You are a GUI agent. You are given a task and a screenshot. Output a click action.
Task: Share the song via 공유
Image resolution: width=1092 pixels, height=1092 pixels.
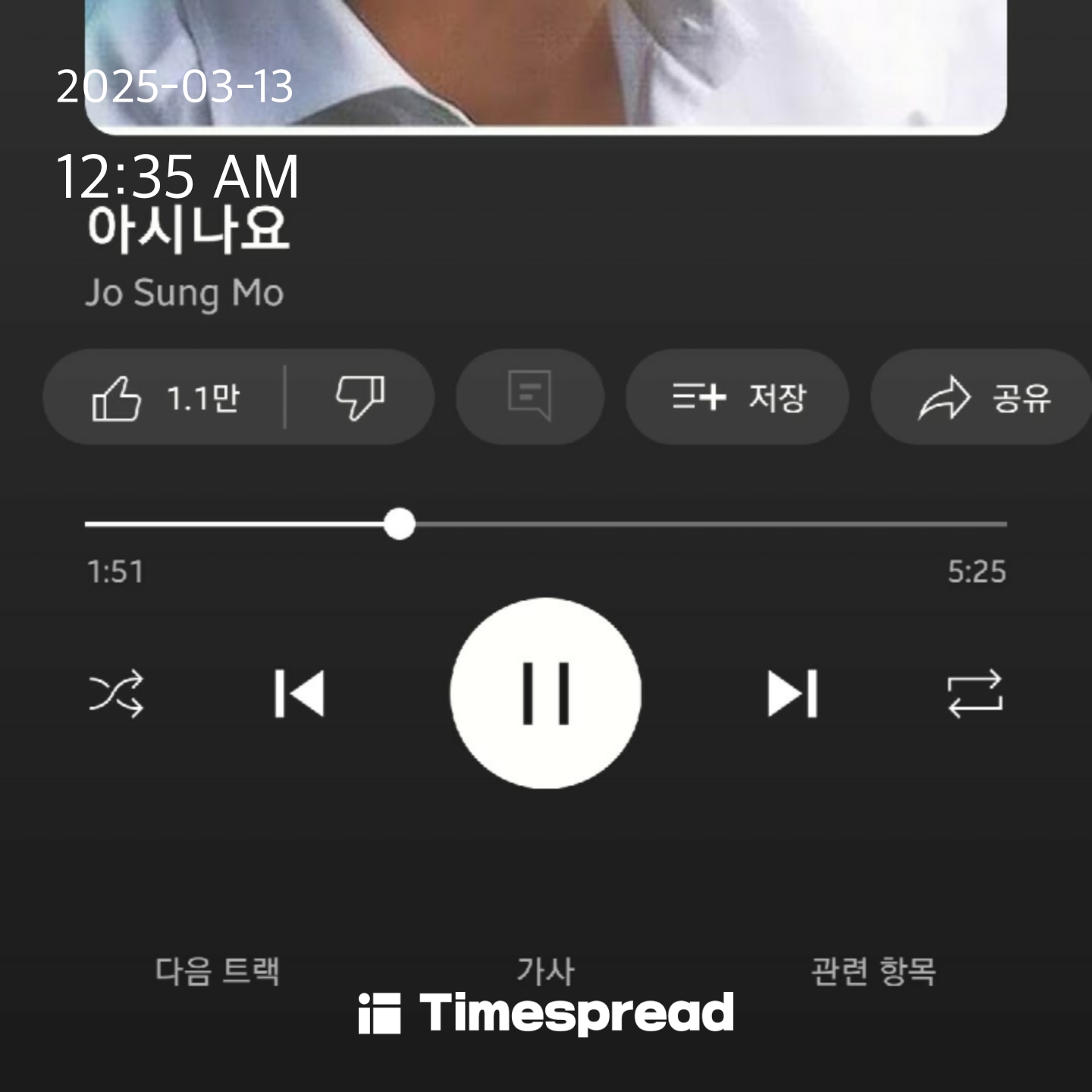(983, 397)
